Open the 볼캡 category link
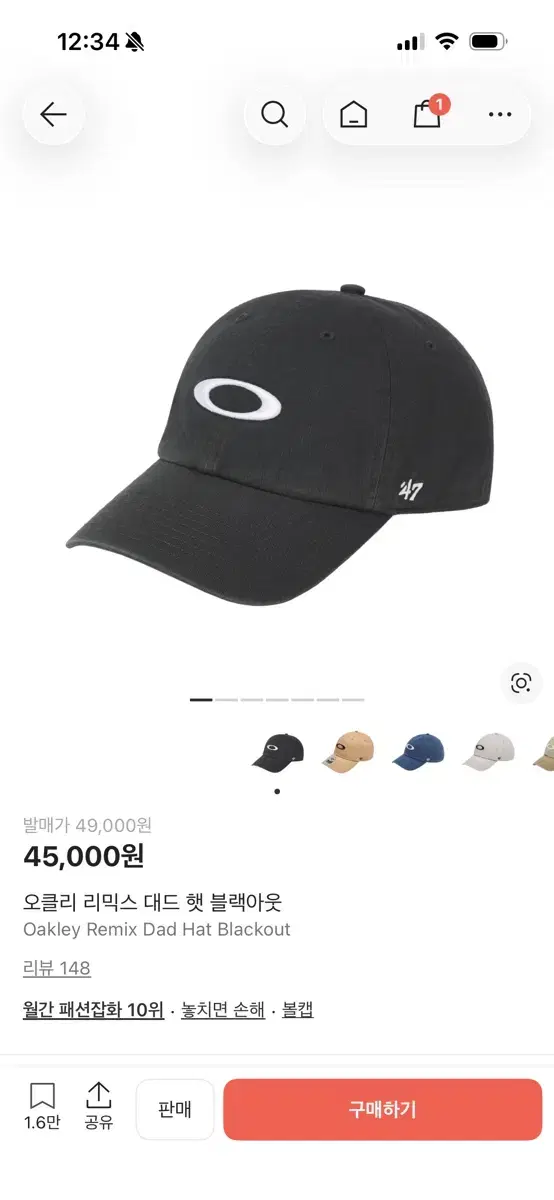The image size is (554, 1200). [298, 1010]
